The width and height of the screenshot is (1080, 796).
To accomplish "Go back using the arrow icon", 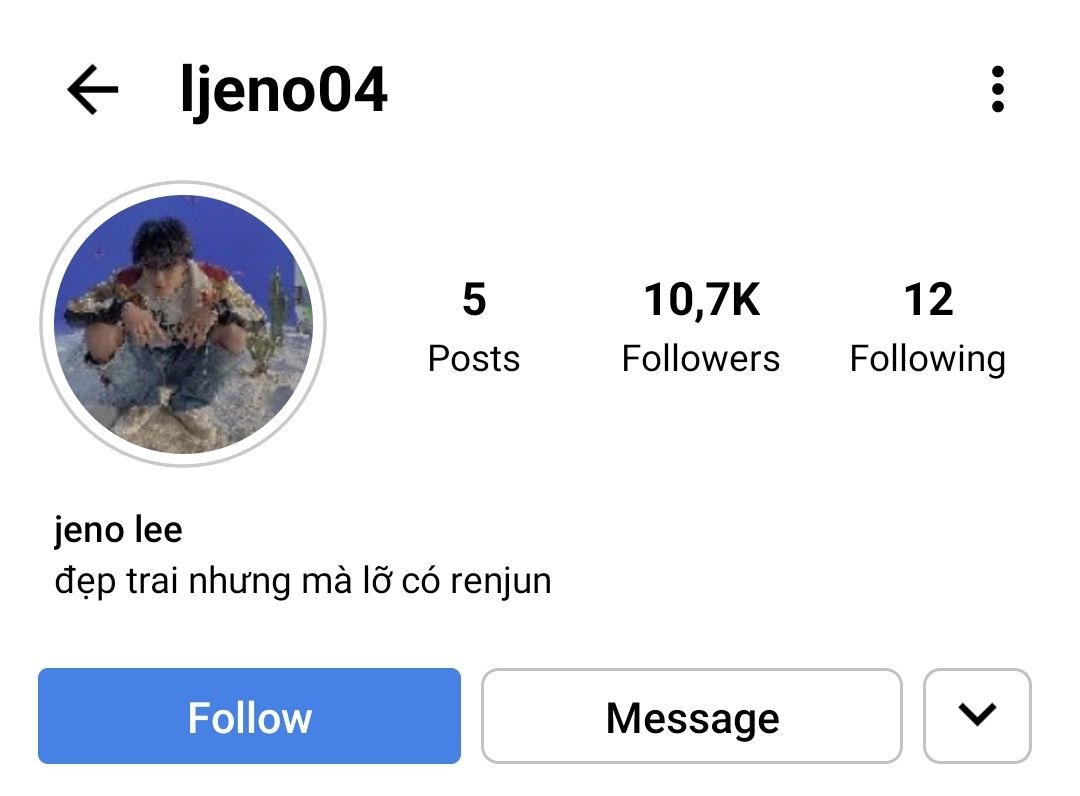I will (x=92, y=91).
